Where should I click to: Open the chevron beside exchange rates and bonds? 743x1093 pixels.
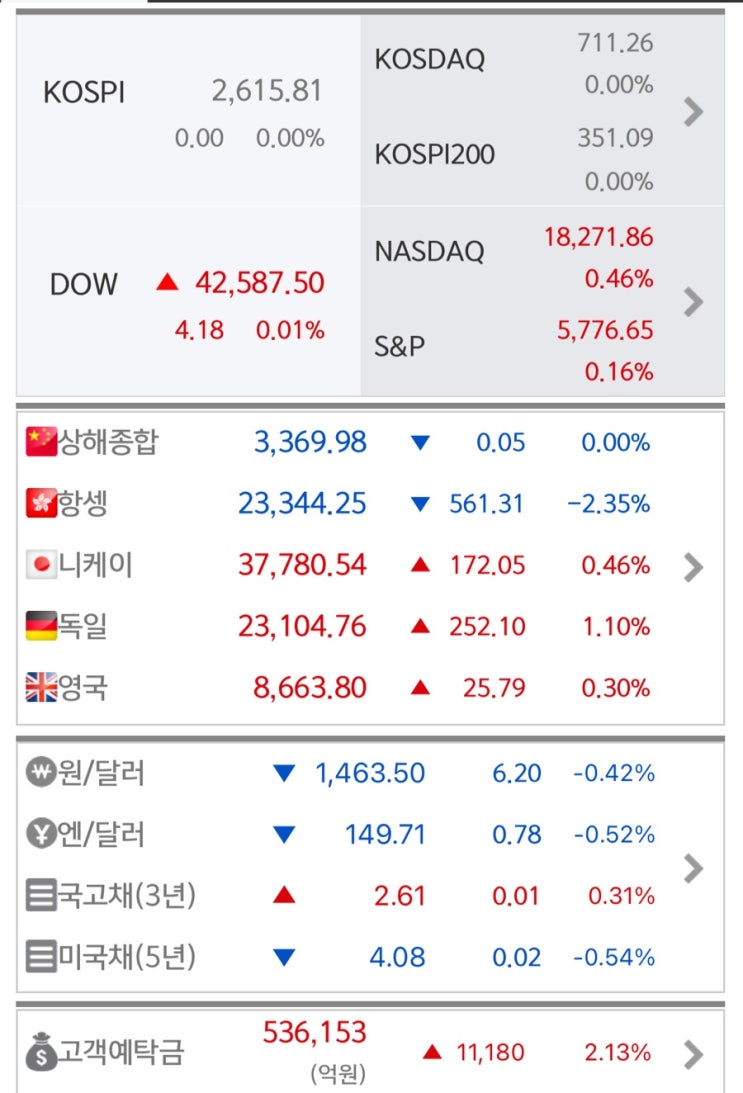[693, 867]
